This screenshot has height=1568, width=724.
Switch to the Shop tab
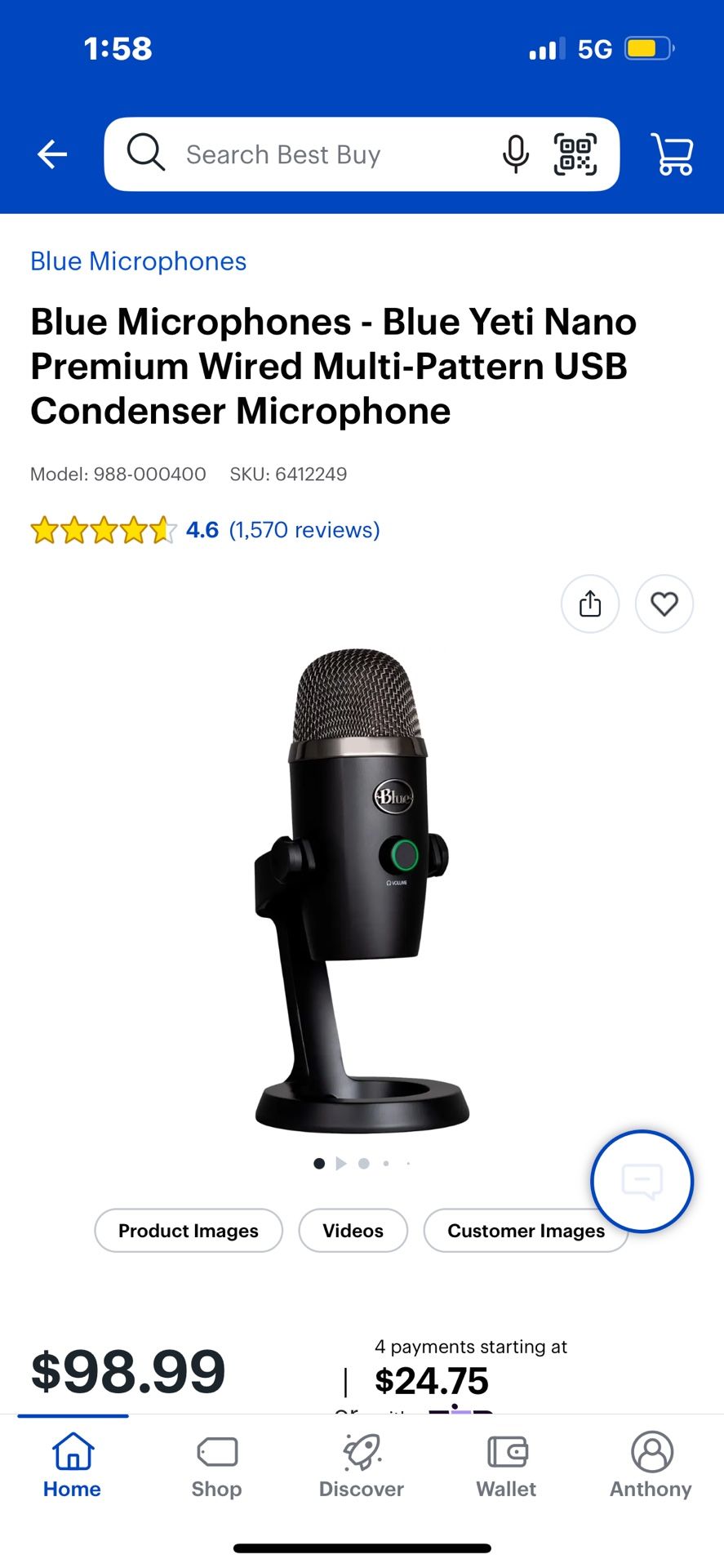click(217, 1466)
